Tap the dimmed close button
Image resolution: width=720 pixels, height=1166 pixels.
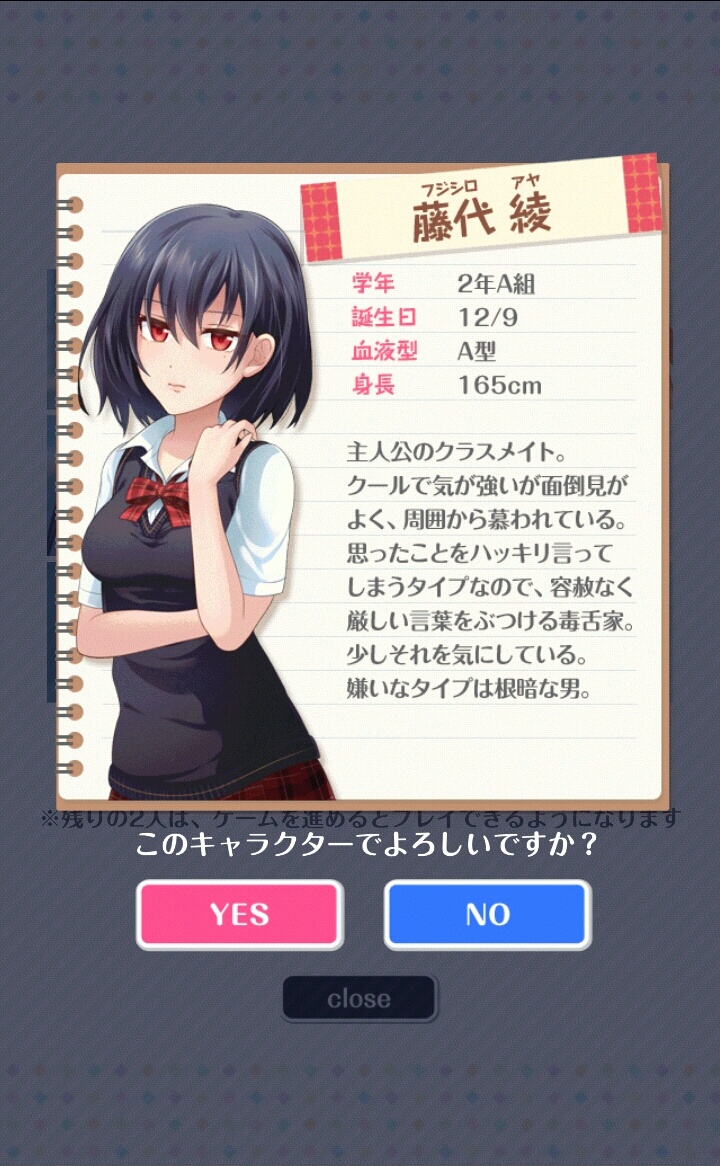359,998
